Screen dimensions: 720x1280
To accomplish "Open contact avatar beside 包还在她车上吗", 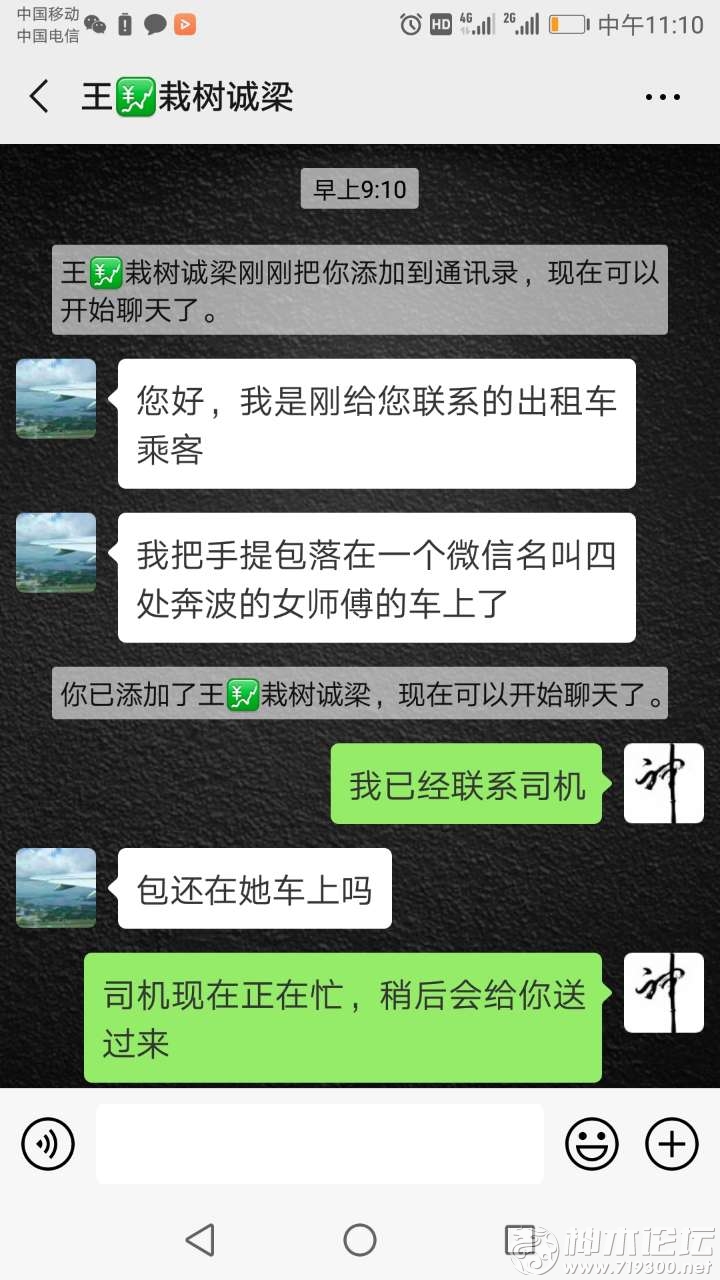I will pyautogui.click(x=56, y=888).
